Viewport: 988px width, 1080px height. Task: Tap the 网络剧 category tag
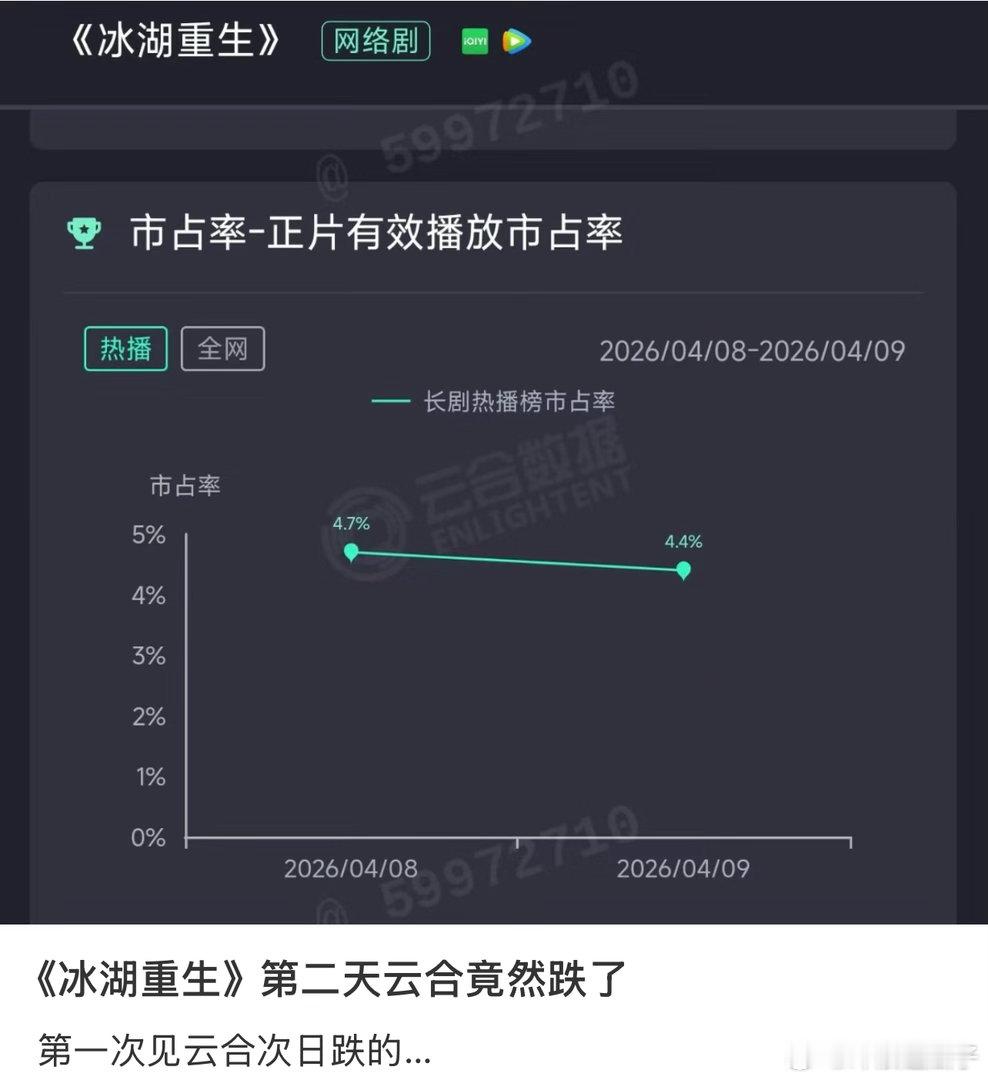coord(375,41)
